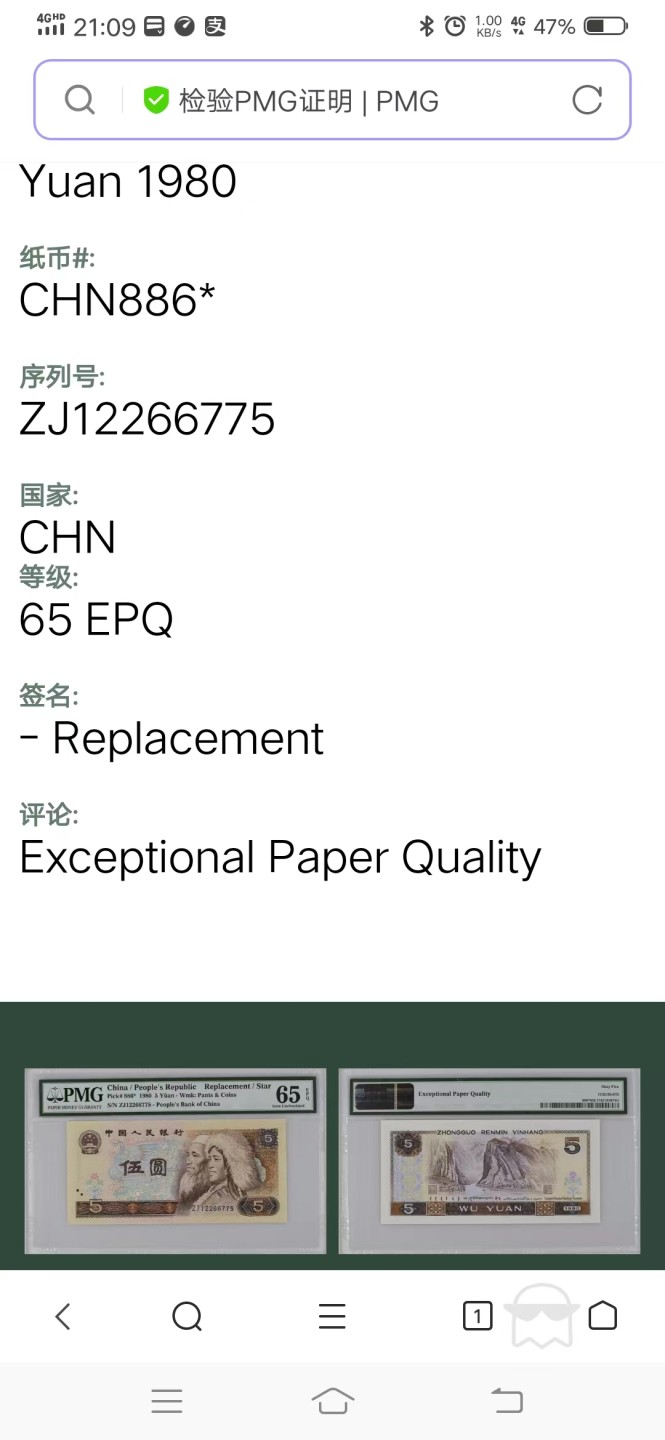Open the browser menu
This screenshot has height=1440, width=665.
point(332,1316)
